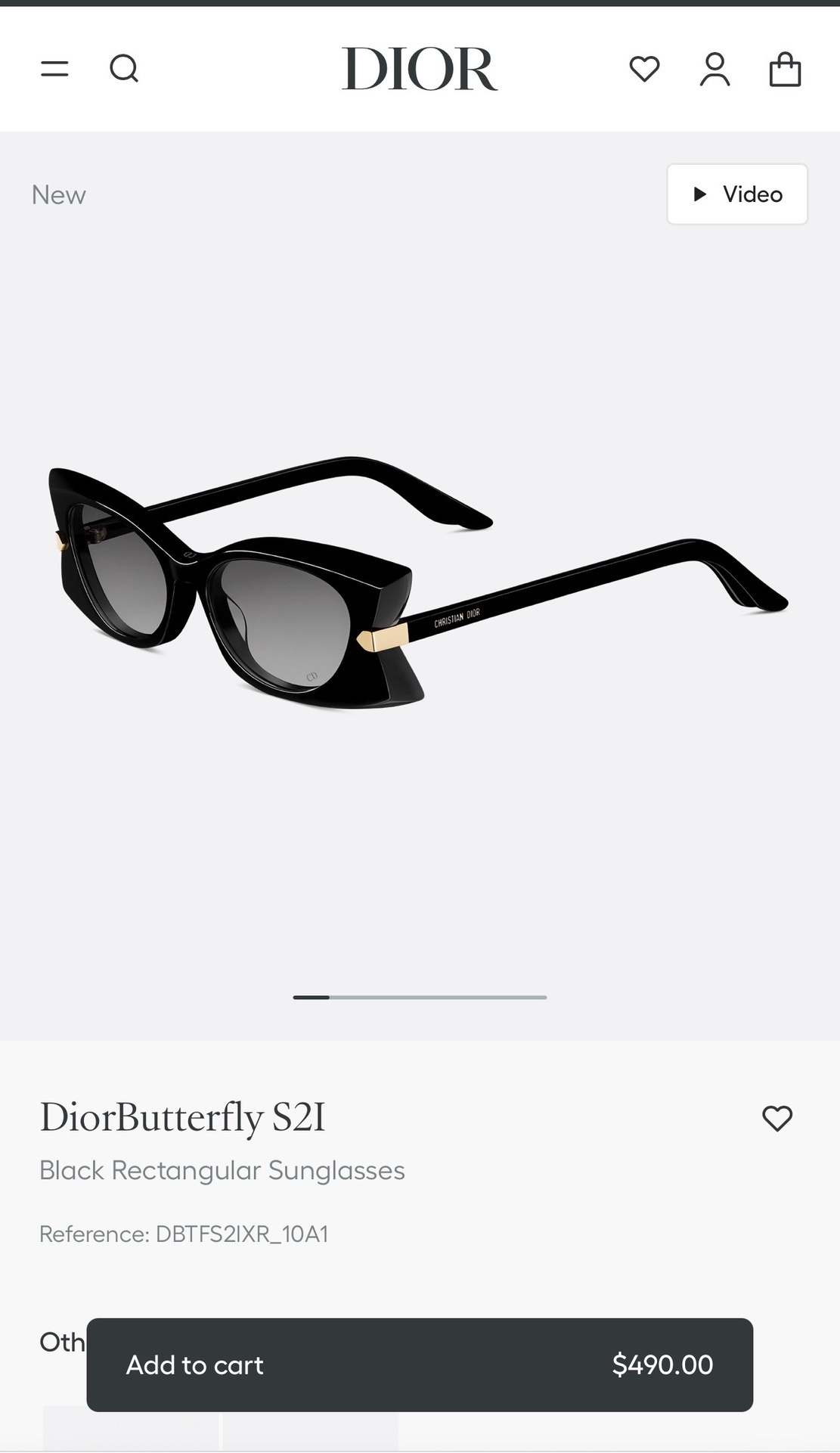Viewport: 840px width, 1453px height.
Task: Click the DIOR logo
Action: pos(420,69)
